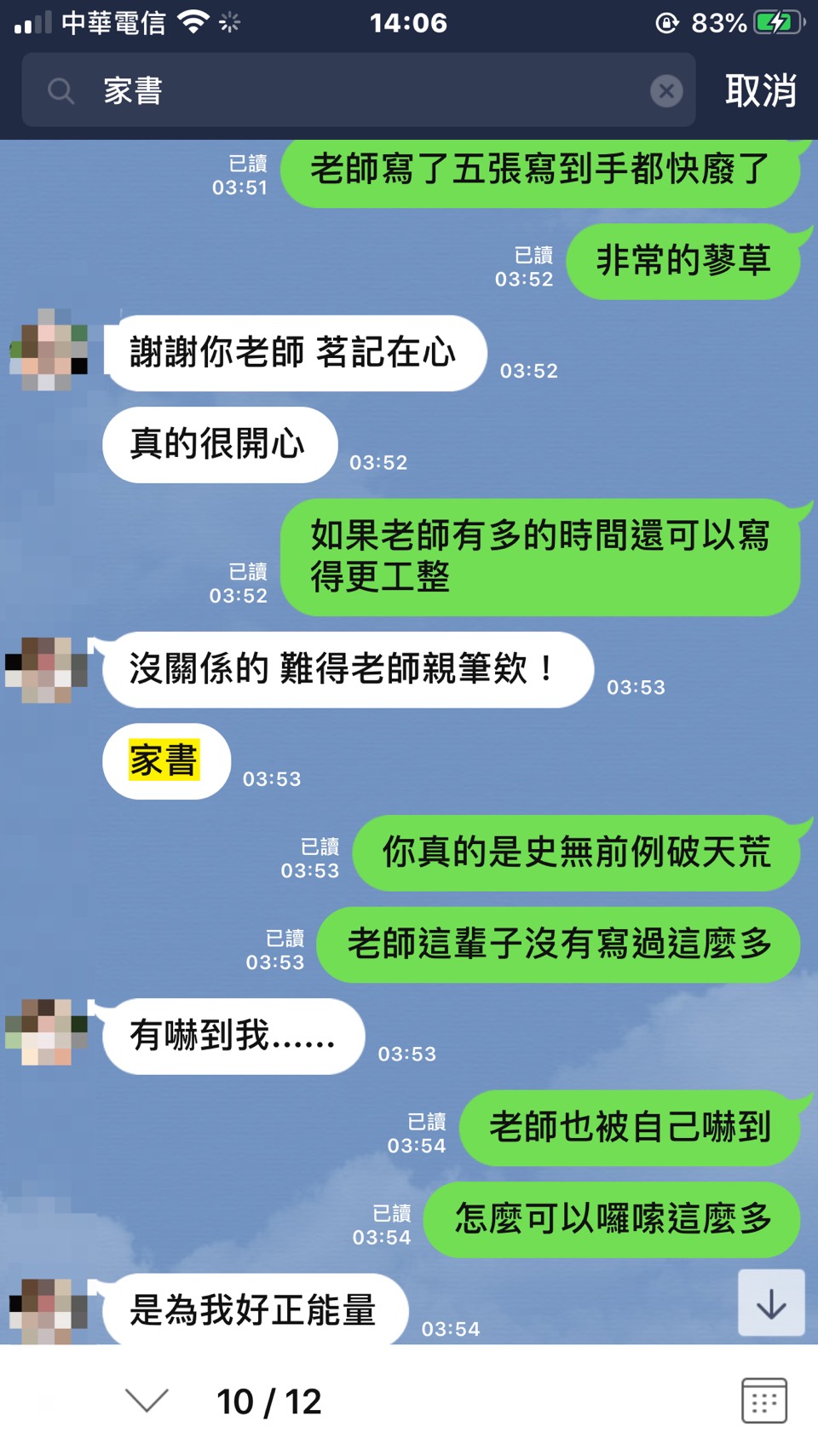
Task: Clear the search text with the X icon
Action: coord(666,91)
